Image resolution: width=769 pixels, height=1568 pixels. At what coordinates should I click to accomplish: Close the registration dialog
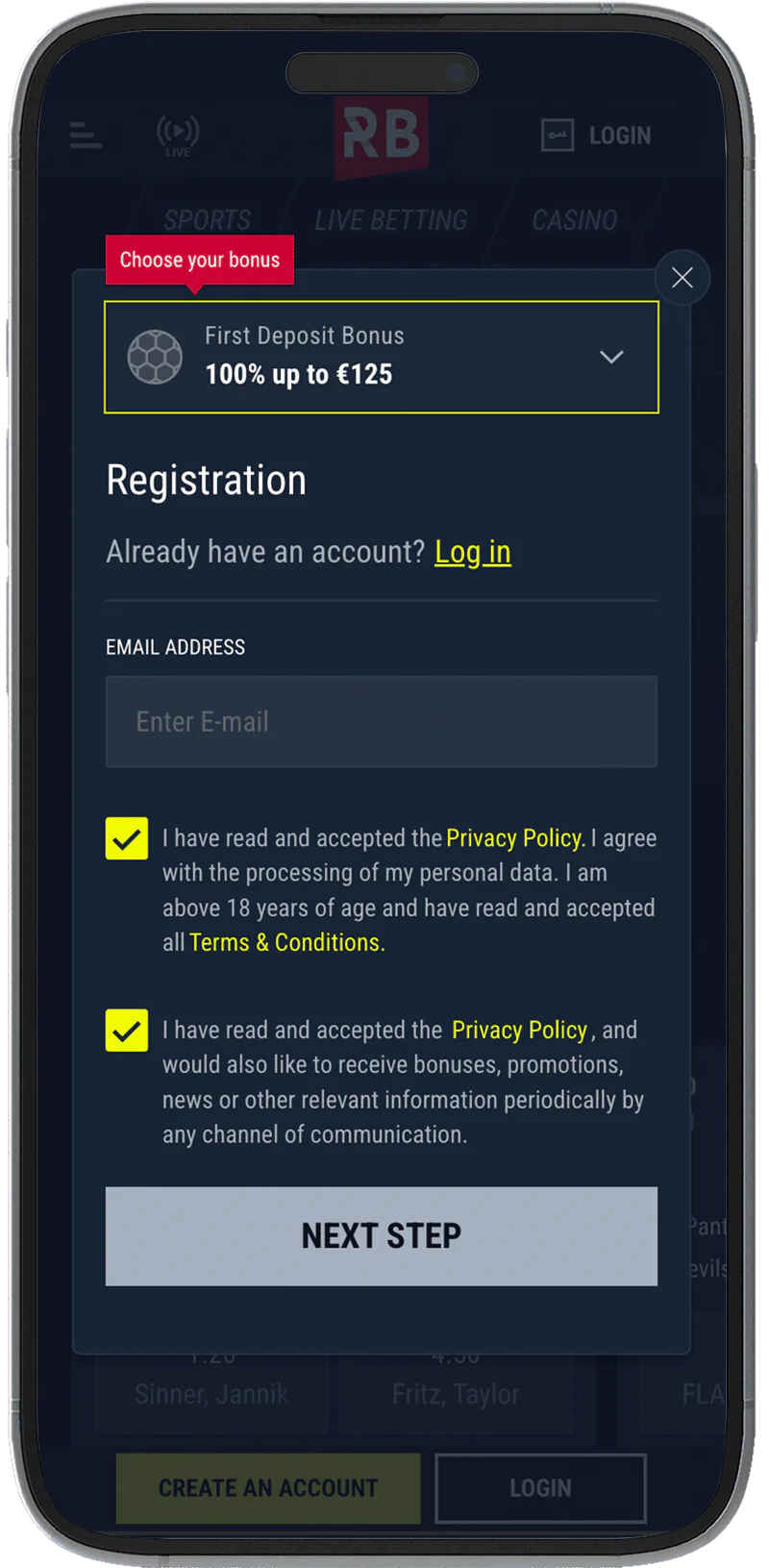682,278
